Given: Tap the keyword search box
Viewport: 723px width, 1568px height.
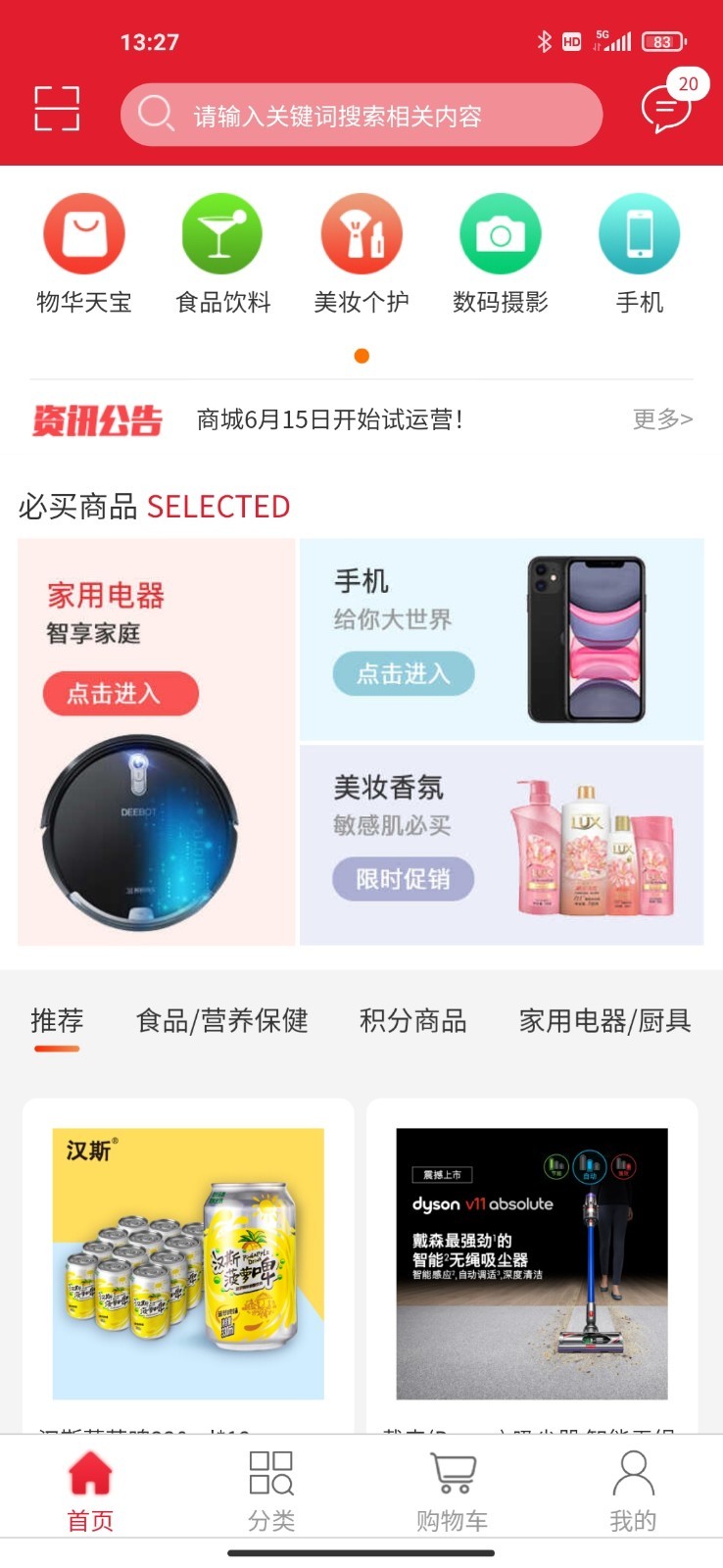Looking at the screenshot, I should [361, 116].
